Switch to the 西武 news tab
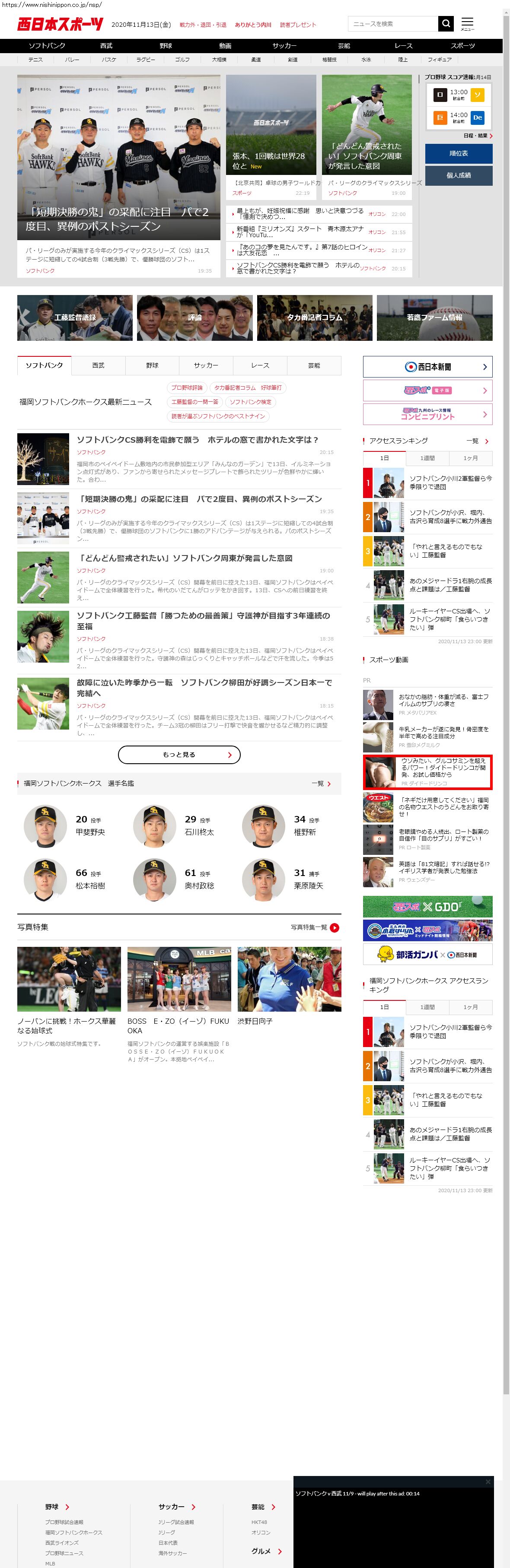Image resolution: width=510 pixels, height=1568 pixels. (98, 366)
